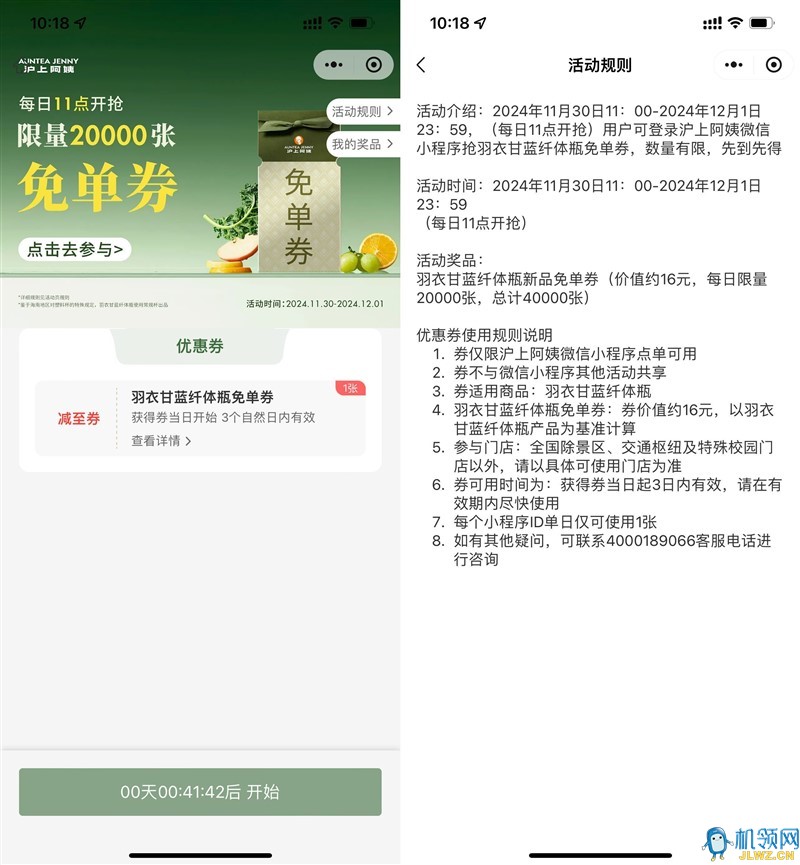
Task: Open the three-dot menu on 活动规则 page
Action: click(735, 65)
